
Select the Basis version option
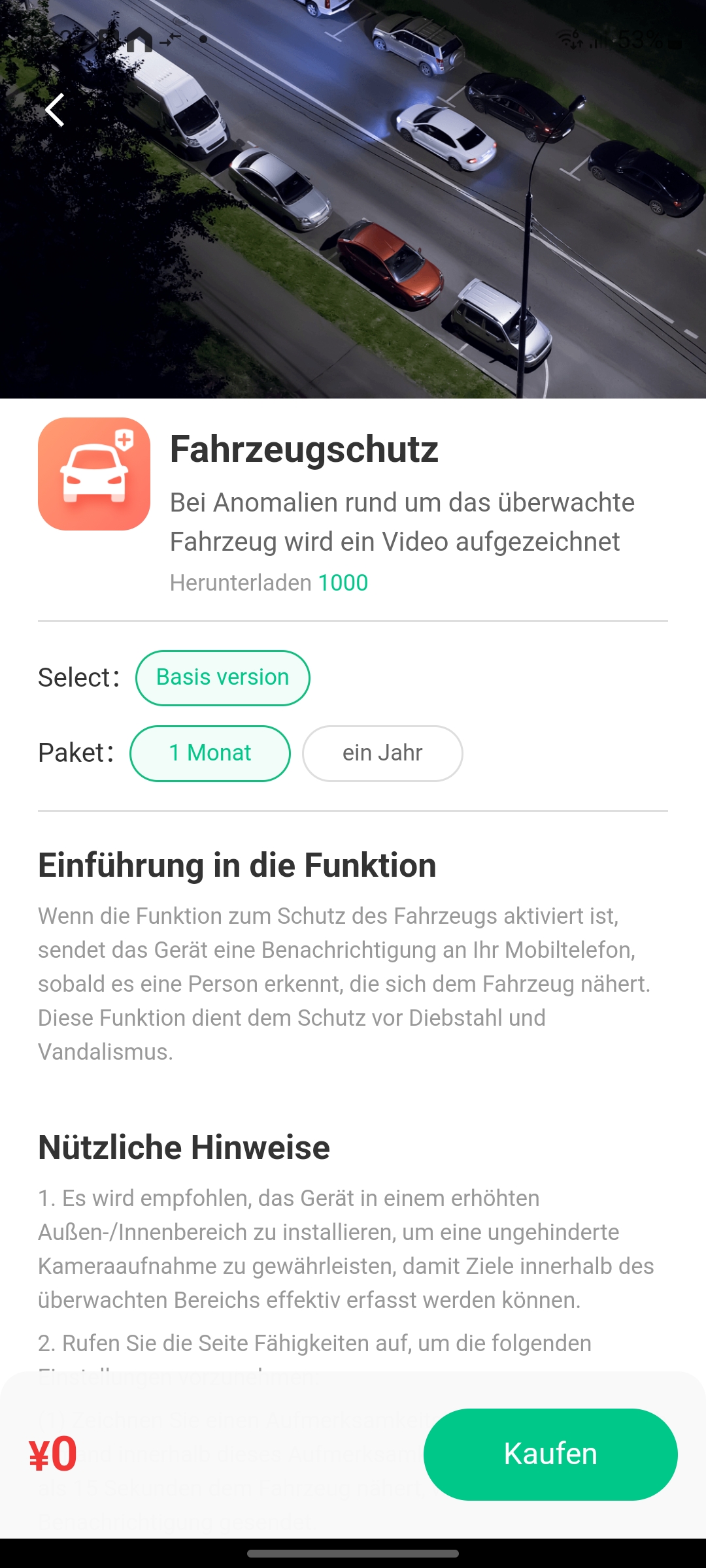(x=222, y=678)
